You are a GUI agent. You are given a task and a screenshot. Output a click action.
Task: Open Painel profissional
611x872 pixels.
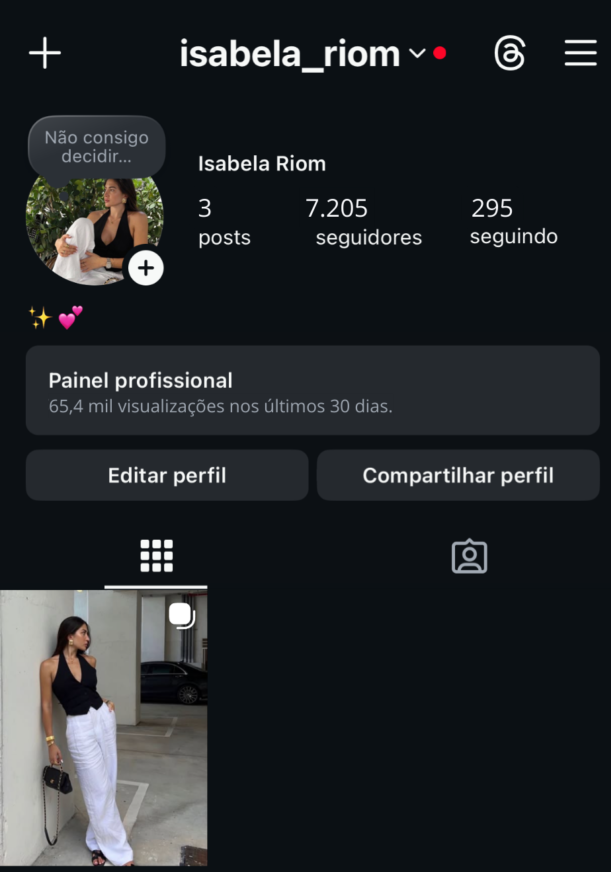pyautogui.click(x=312, y=391)
